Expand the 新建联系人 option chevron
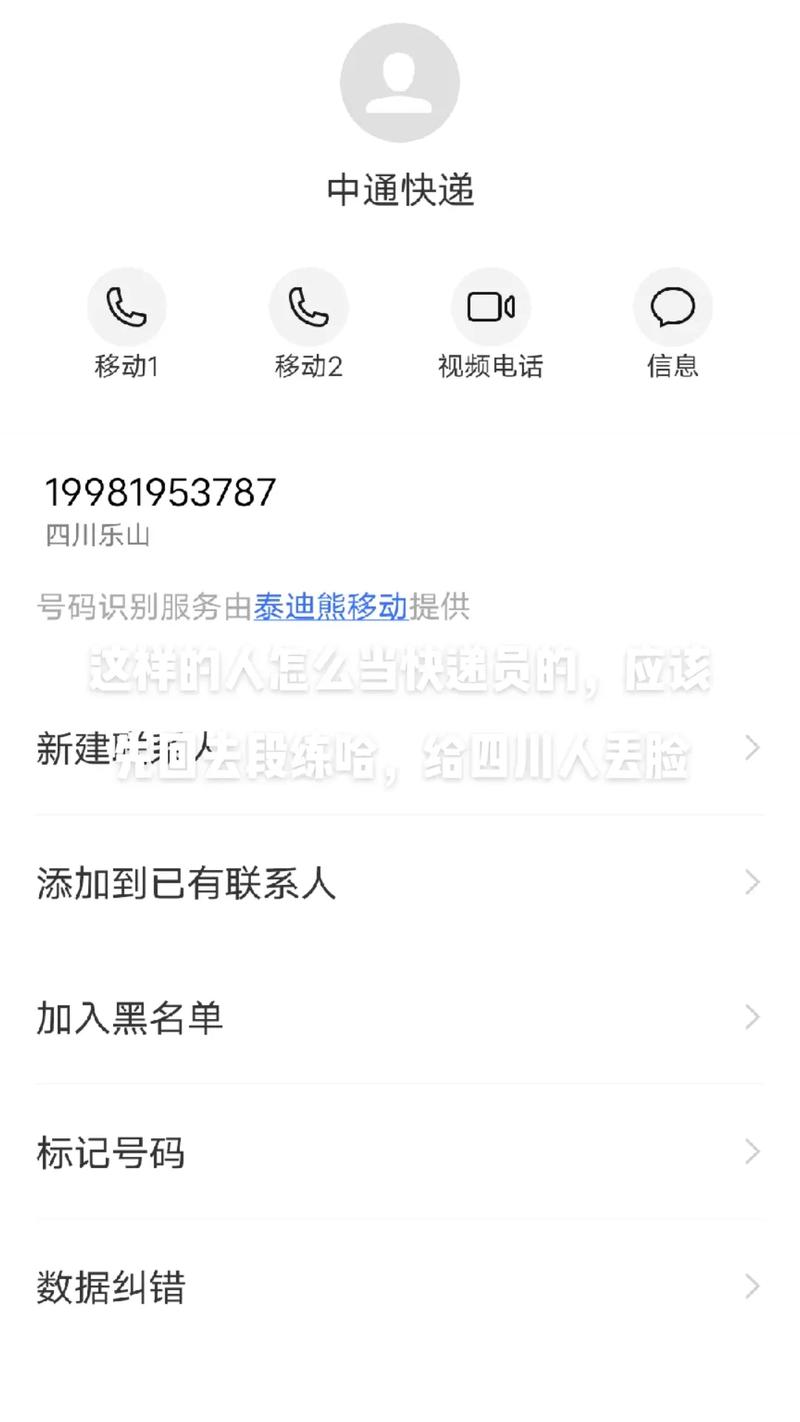This screenshot has width=800, height=1422. 752,748
